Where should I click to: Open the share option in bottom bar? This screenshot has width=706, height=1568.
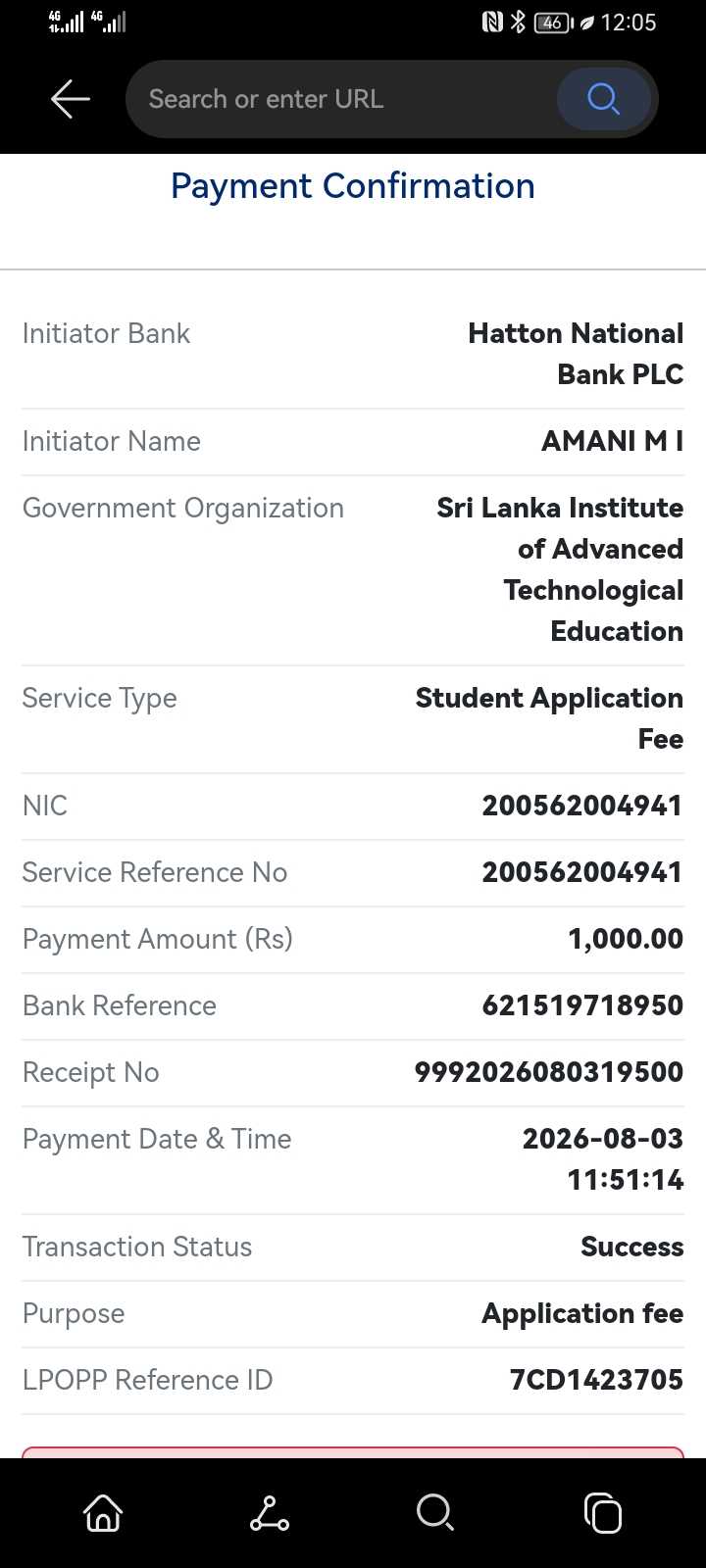pyautogui.click(x=269, y=1512)
